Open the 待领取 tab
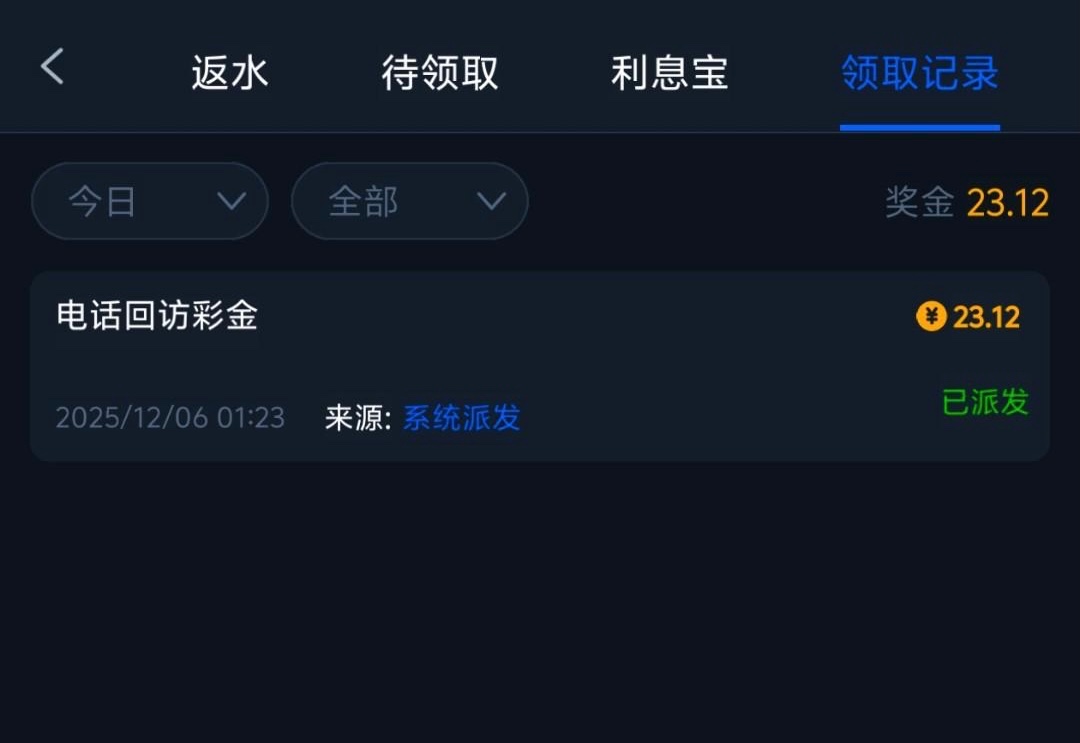This screenshot has width=1080, height=743. coord(440,73)
